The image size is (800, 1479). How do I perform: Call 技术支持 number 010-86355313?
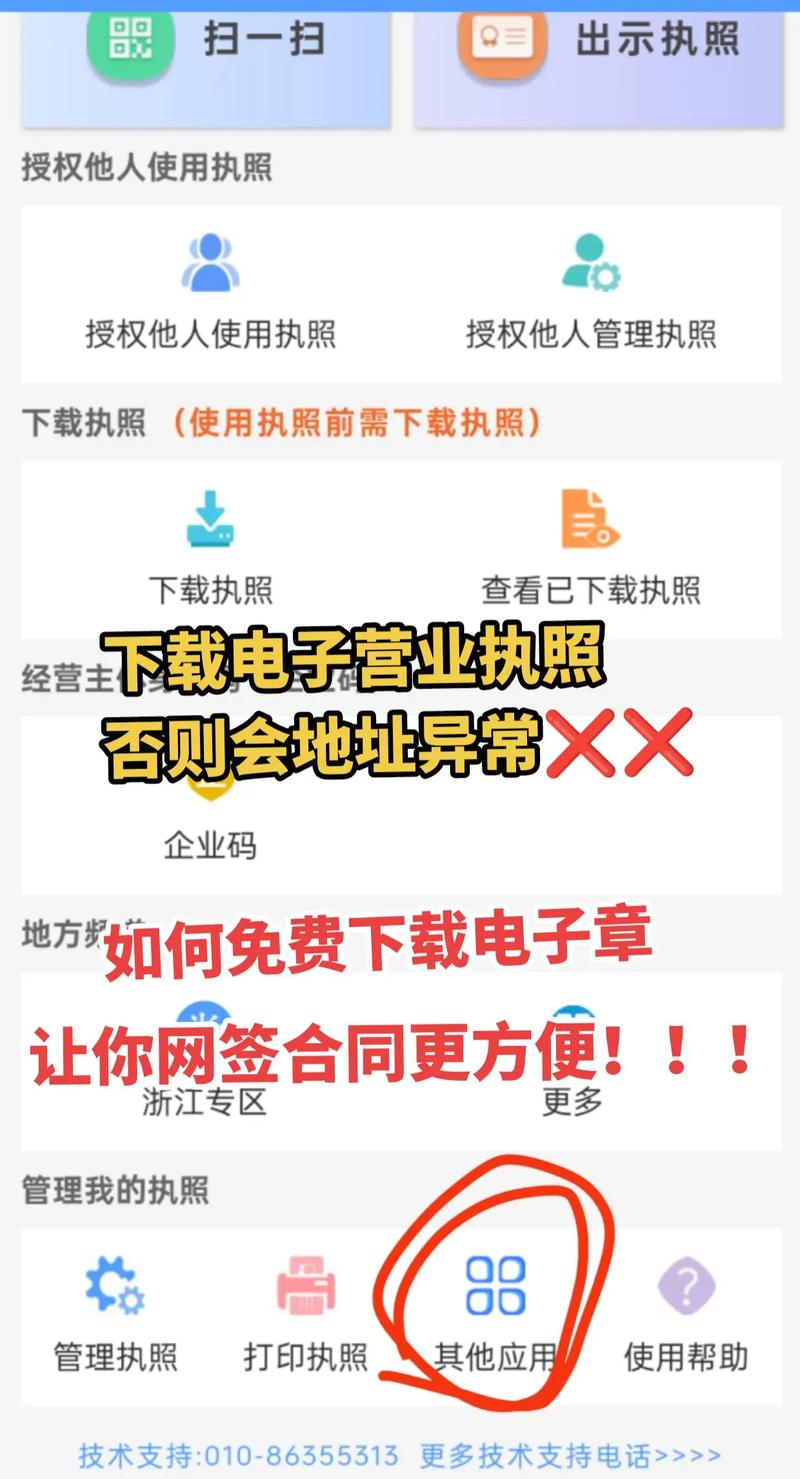click(238, 1455)
